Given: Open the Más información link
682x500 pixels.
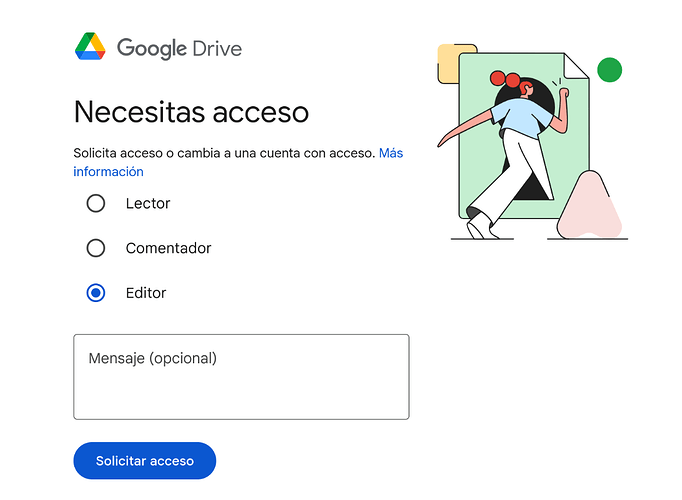Looking at the screenshot, I should 390,153.
